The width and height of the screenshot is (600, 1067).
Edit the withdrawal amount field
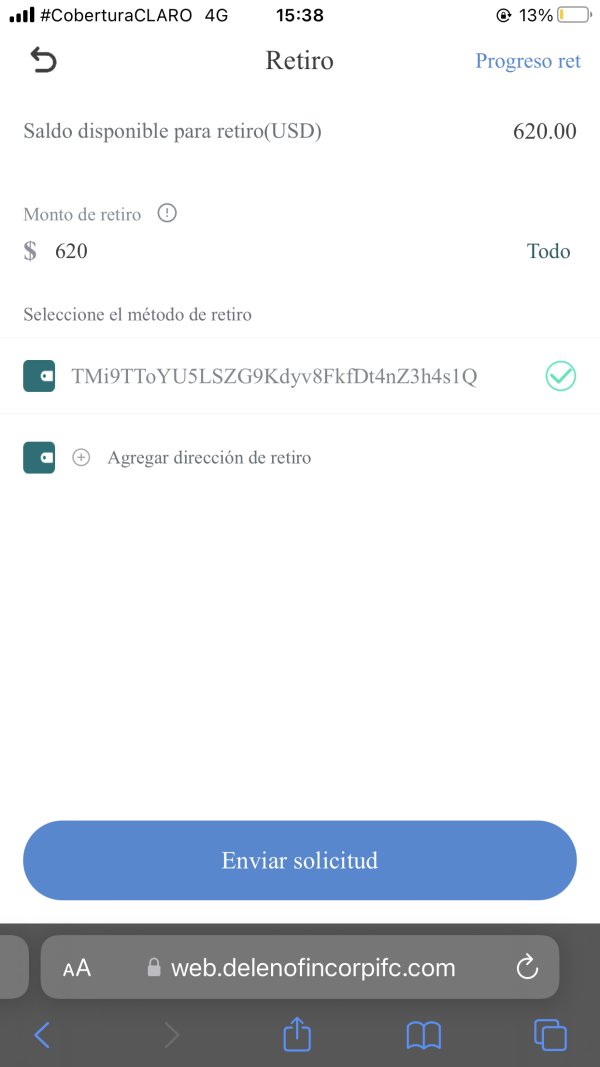pyautogui.click(x=272, y=252)
